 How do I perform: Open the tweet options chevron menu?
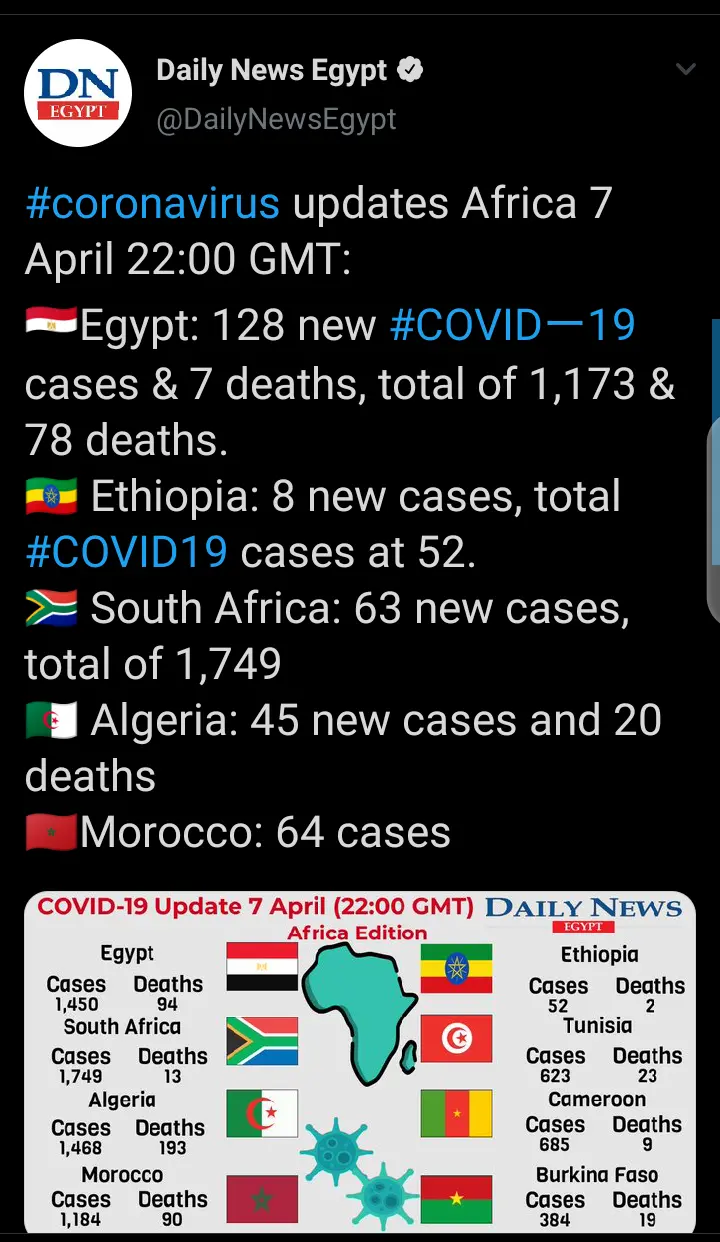click(x=685, y=69)
